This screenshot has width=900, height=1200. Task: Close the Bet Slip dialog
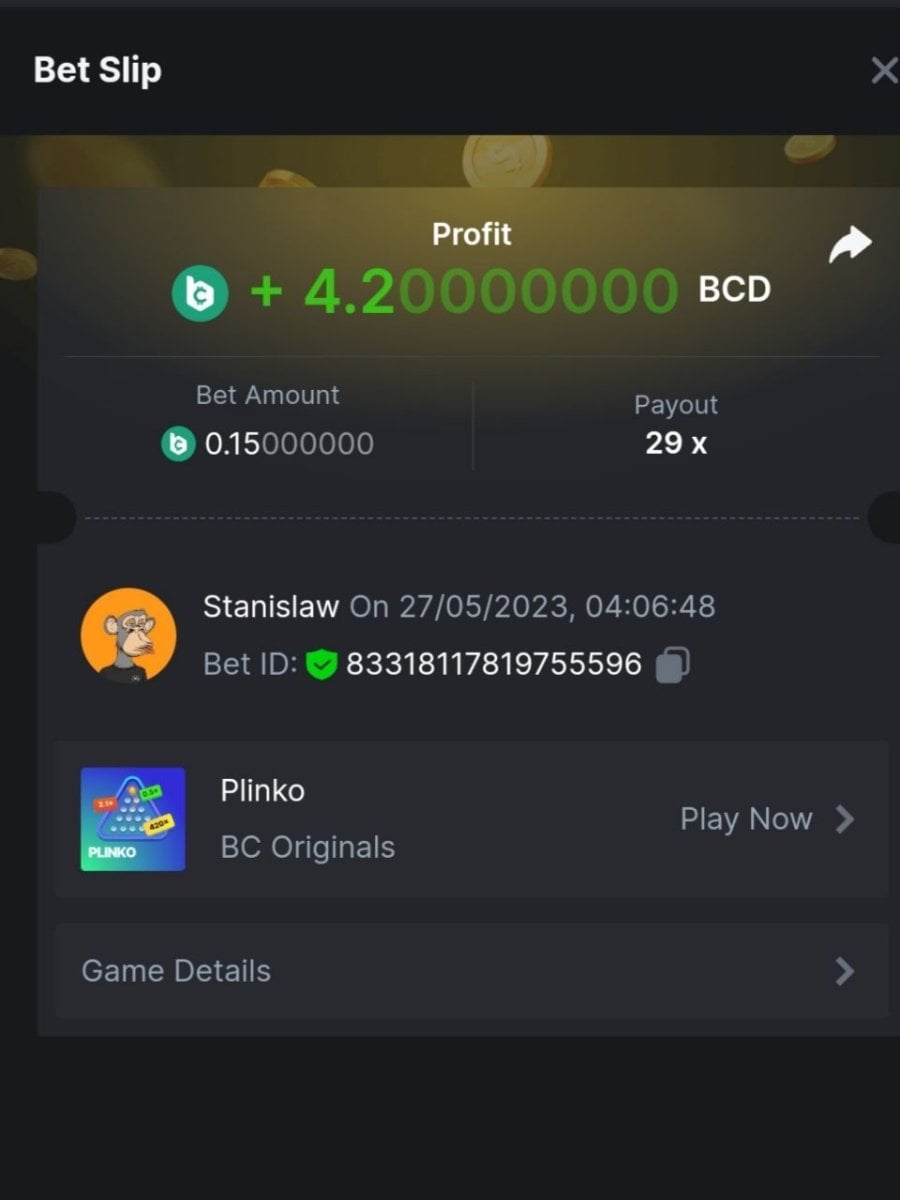[883, 71]
